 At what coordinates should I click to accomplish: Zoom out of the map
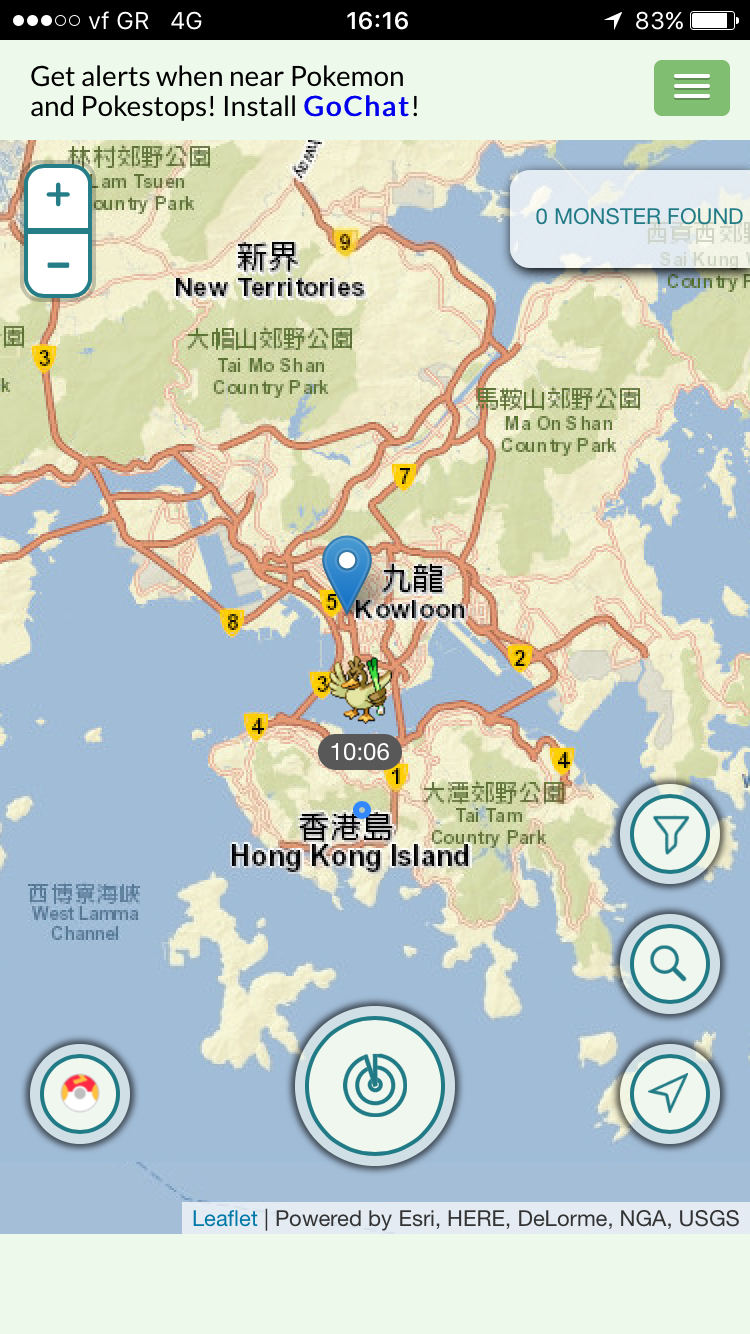coord(58,265)
